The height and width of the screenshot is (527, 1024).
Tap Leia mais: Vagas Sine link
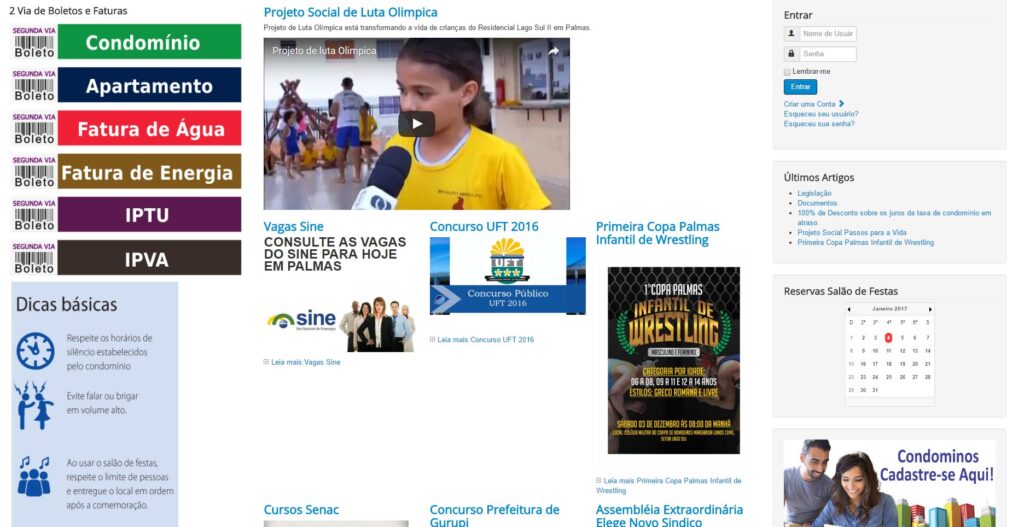305,362
